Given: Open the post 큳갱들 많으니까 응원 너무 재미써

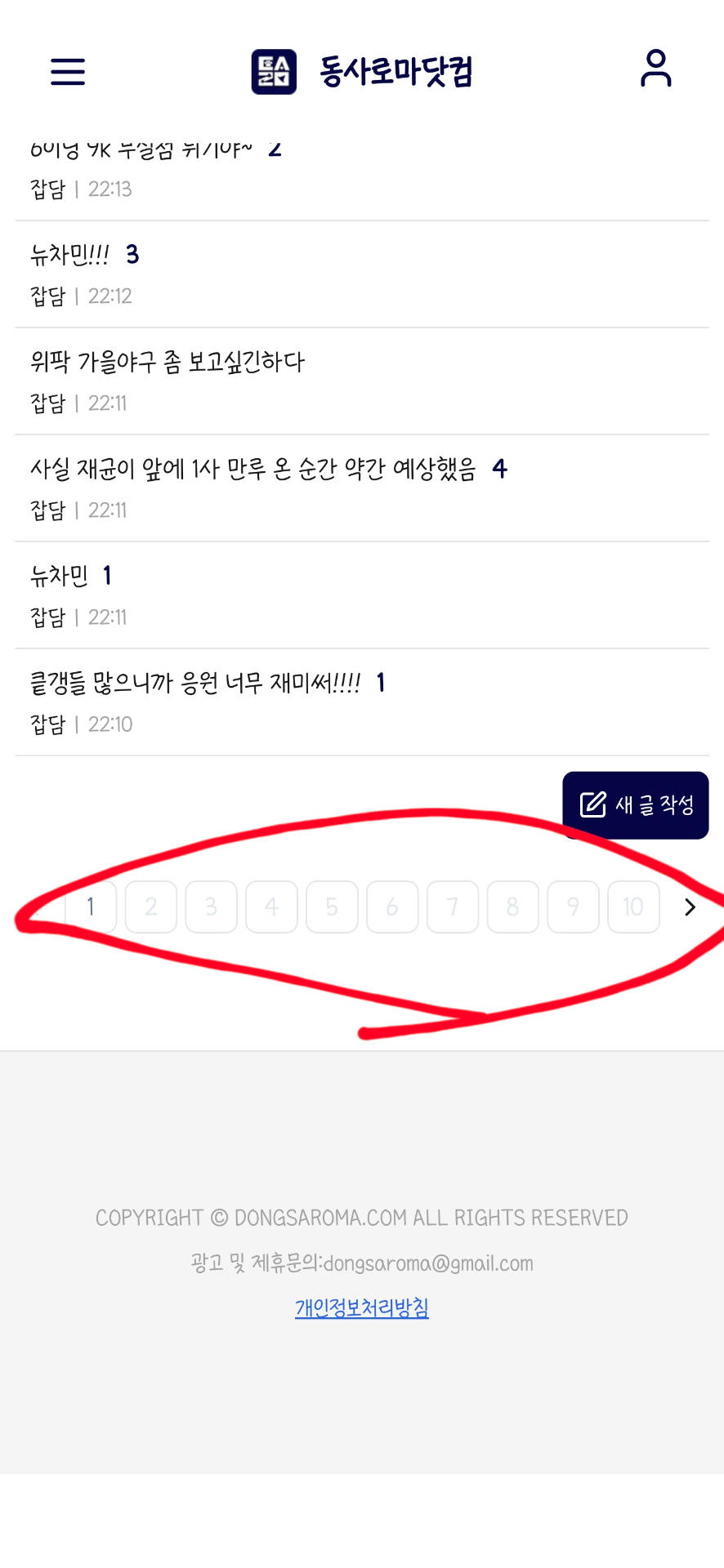Looking at the screenshot, I should pos(195,684).
